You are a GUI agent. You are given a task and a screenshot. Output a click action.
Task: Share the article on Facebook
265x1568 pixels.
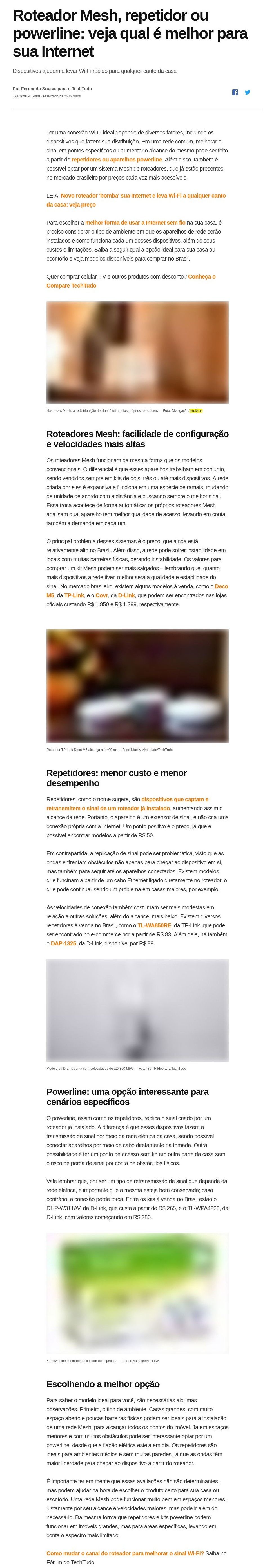(235, 93)
